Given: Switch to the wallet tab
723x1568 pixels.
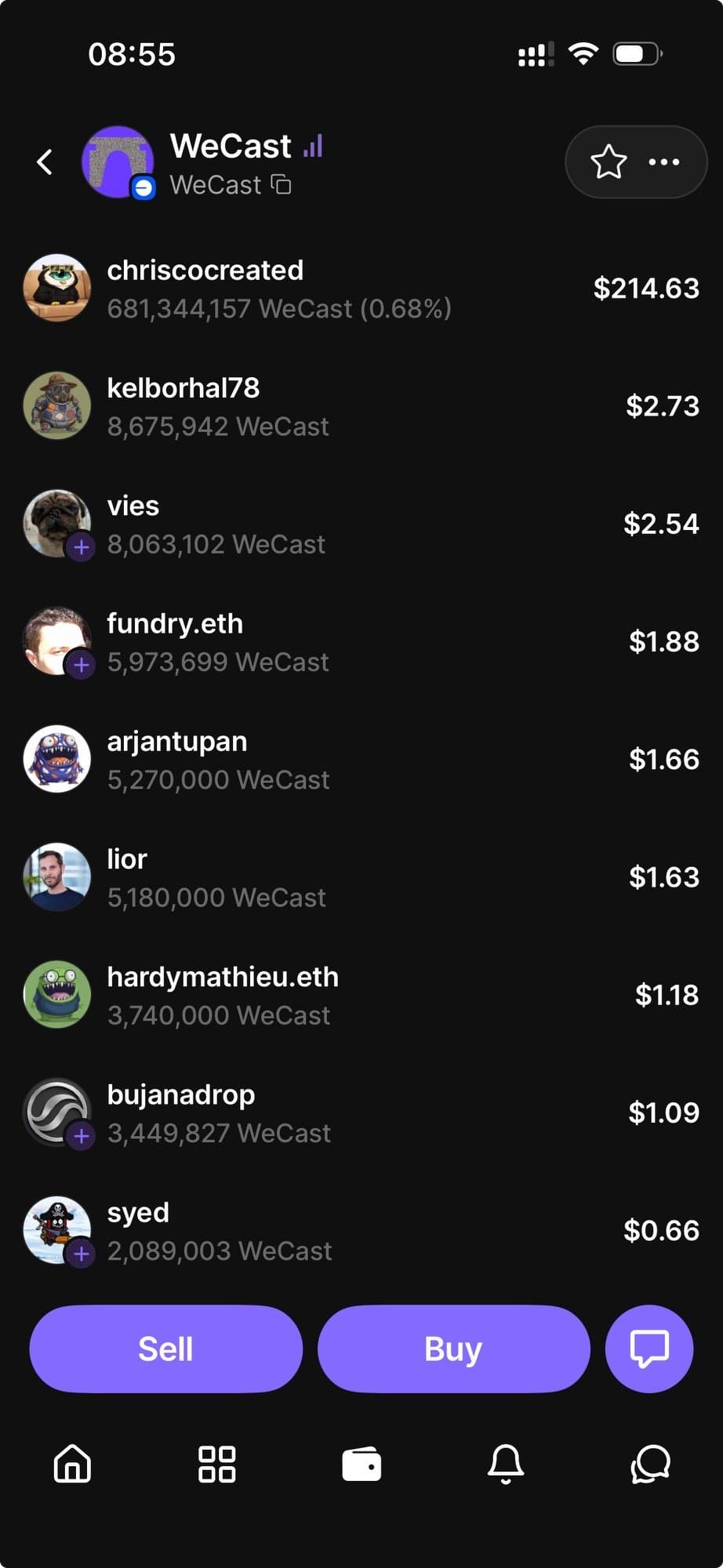Looking at the screenshot, I should pos(361,1464).
